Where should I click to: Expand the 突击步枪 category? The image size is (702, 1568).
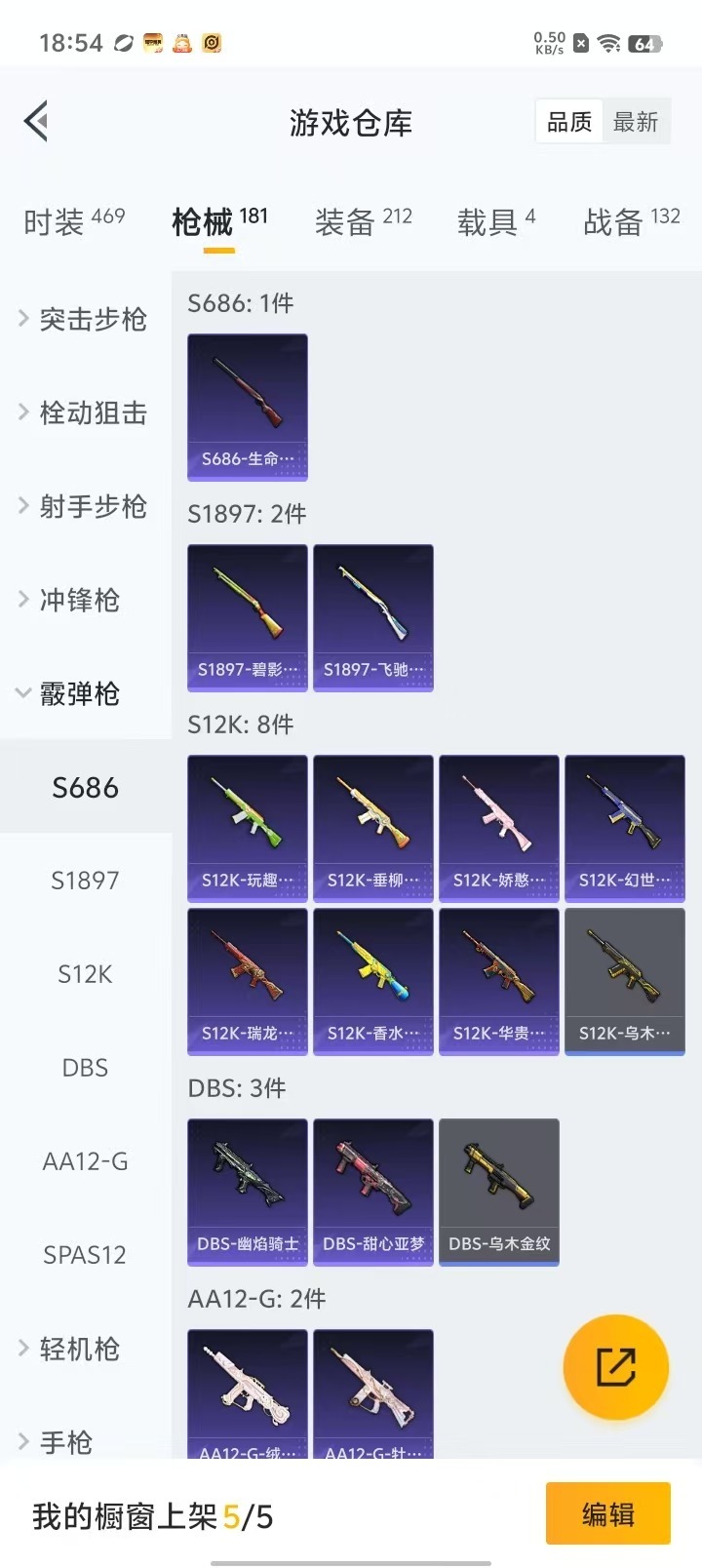tap(85, 319)
